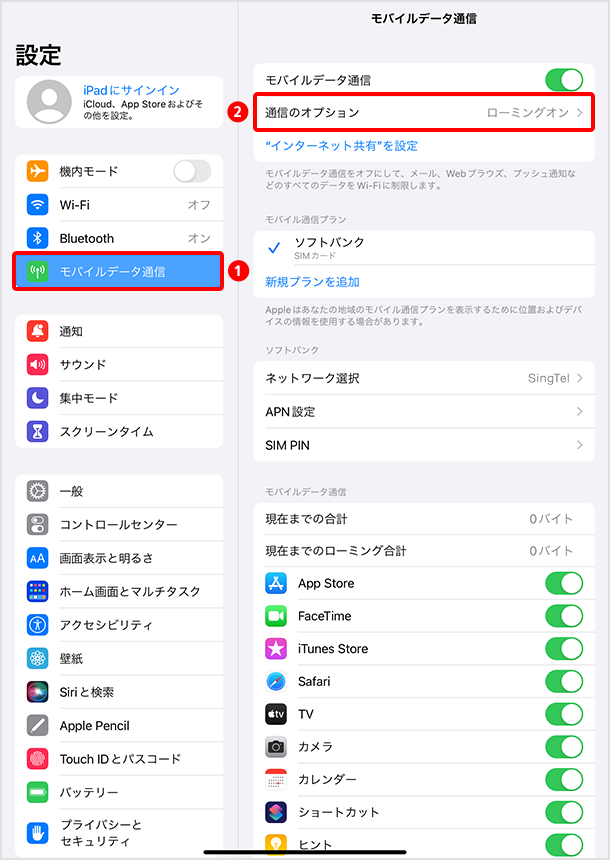Disable mobile data for App Store
Image resolution: width=610 pixels, height=860 pixels.
(x=564, y=583)
